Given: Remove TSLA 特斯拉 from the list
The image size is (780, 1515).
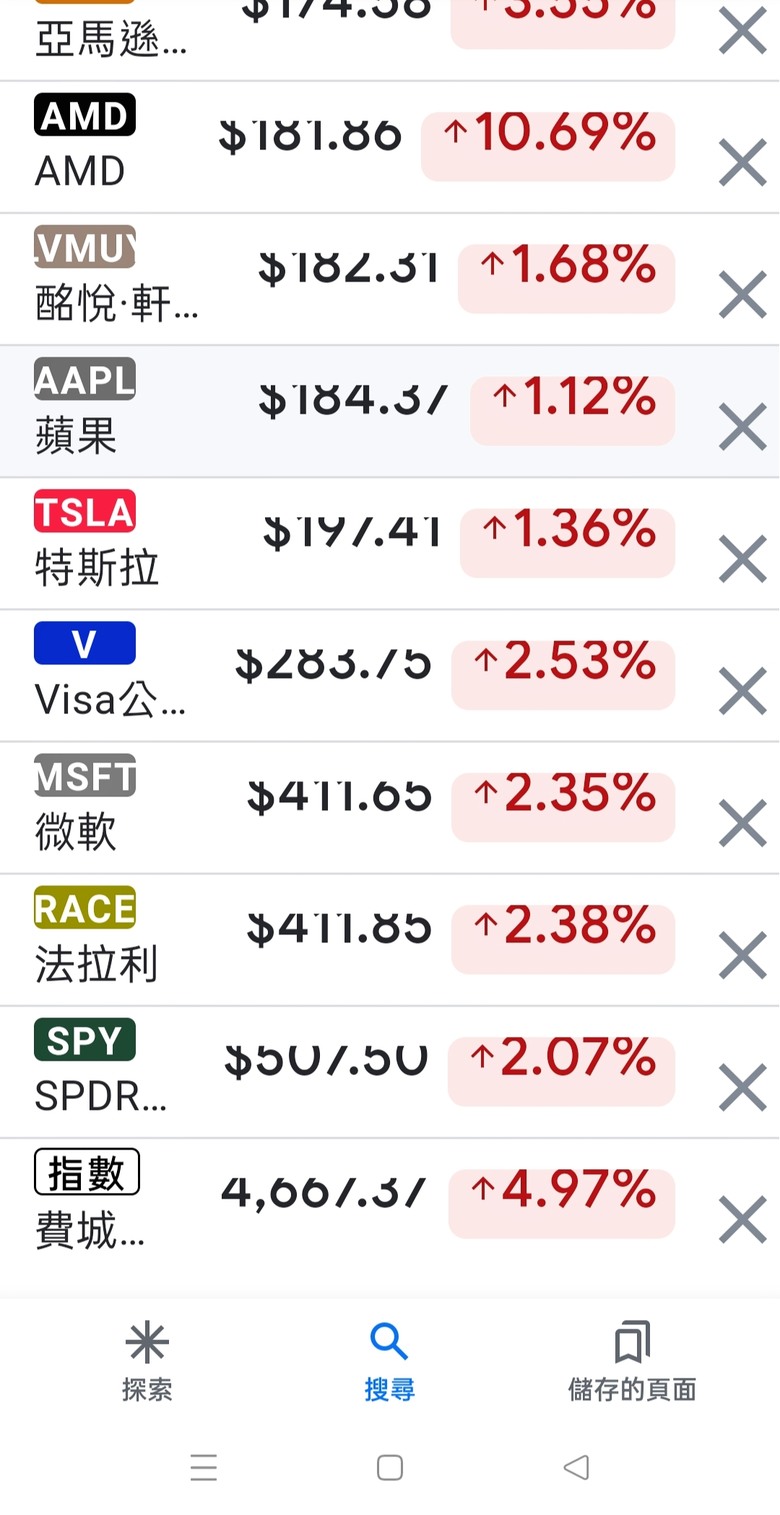Looking at the screenshot, I should pyautogui.click(x=742, y=558).
